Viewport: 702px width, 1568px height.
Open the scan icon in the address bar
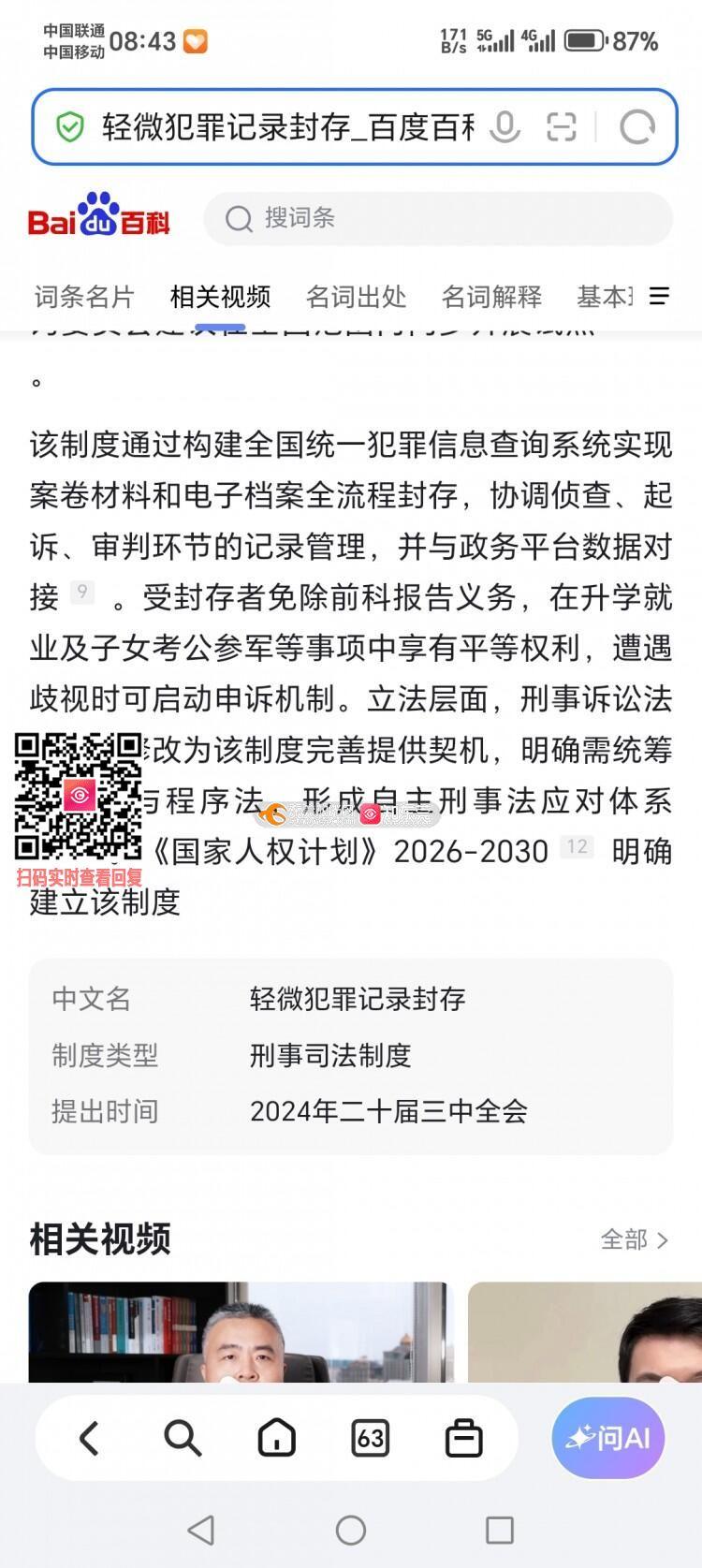tap(562, 126)
